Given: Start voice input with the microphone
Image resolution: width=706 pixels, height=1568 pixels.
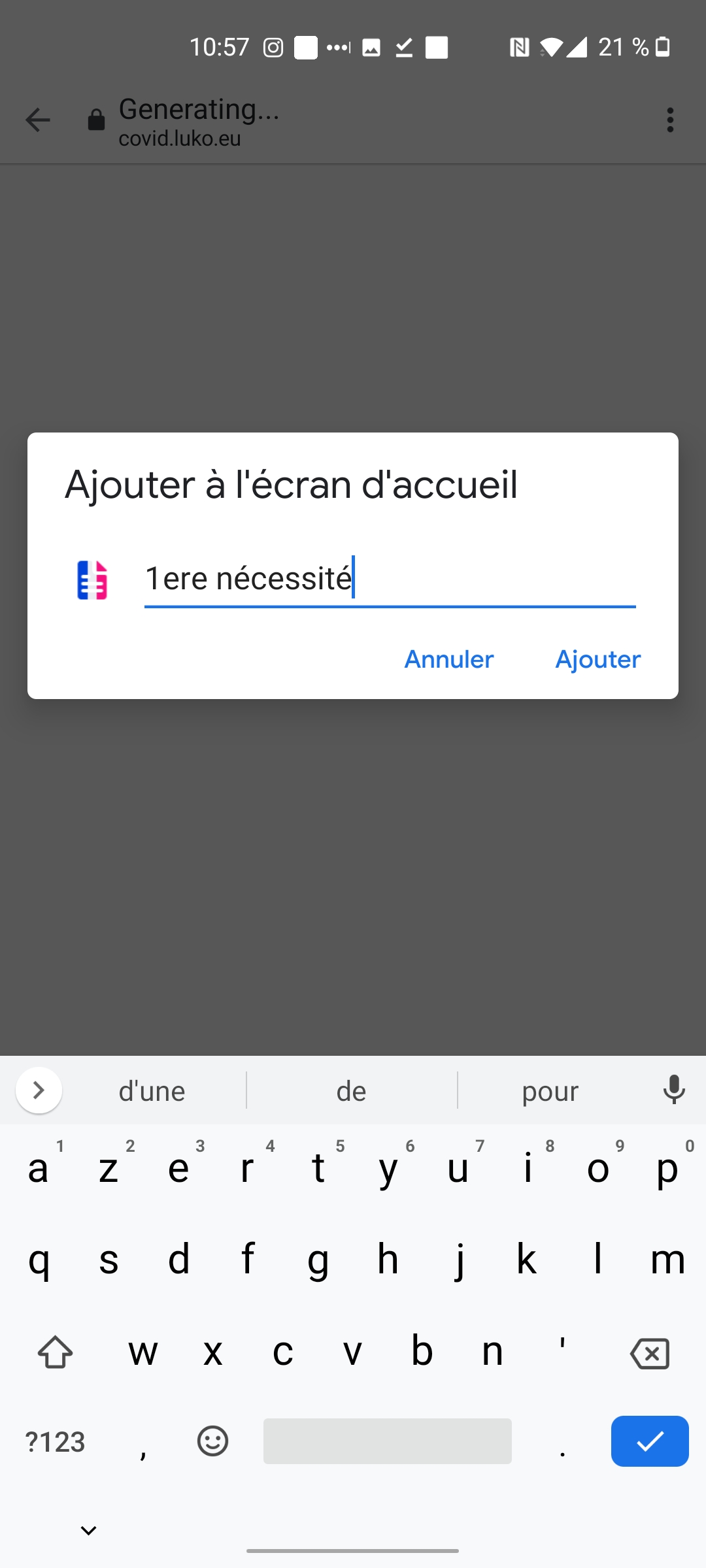Looking at the screenshot, I should pyautogui.click(x=674, y=1090).
